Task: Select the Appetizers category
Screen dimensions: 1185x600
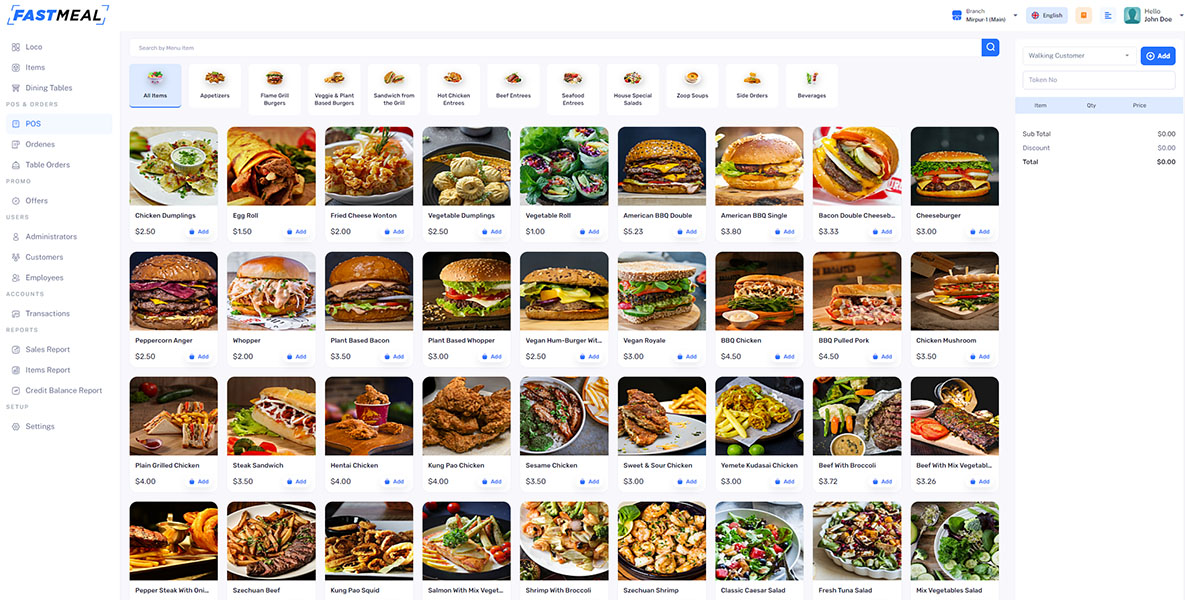Action: tap(215, 85)
